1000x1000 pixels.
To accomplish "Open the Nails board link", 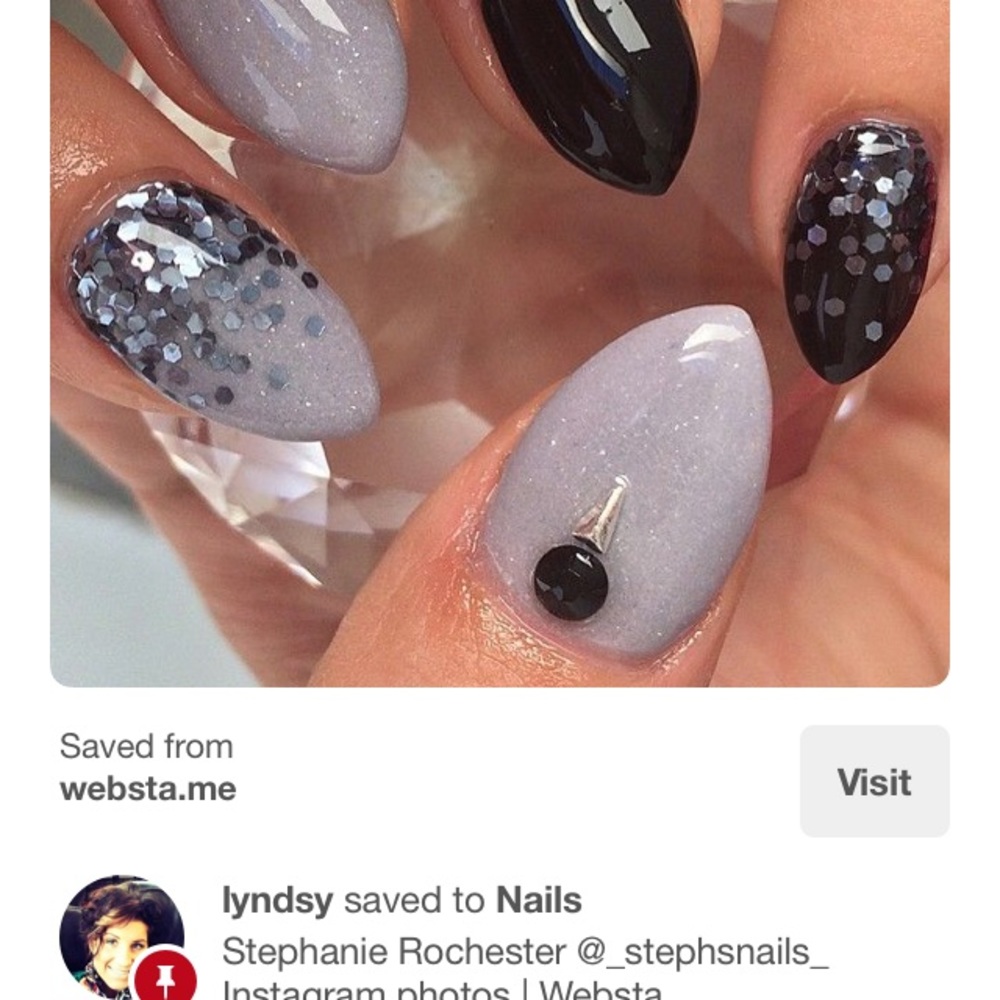I will pyautogui.click(x=538, y=900).
